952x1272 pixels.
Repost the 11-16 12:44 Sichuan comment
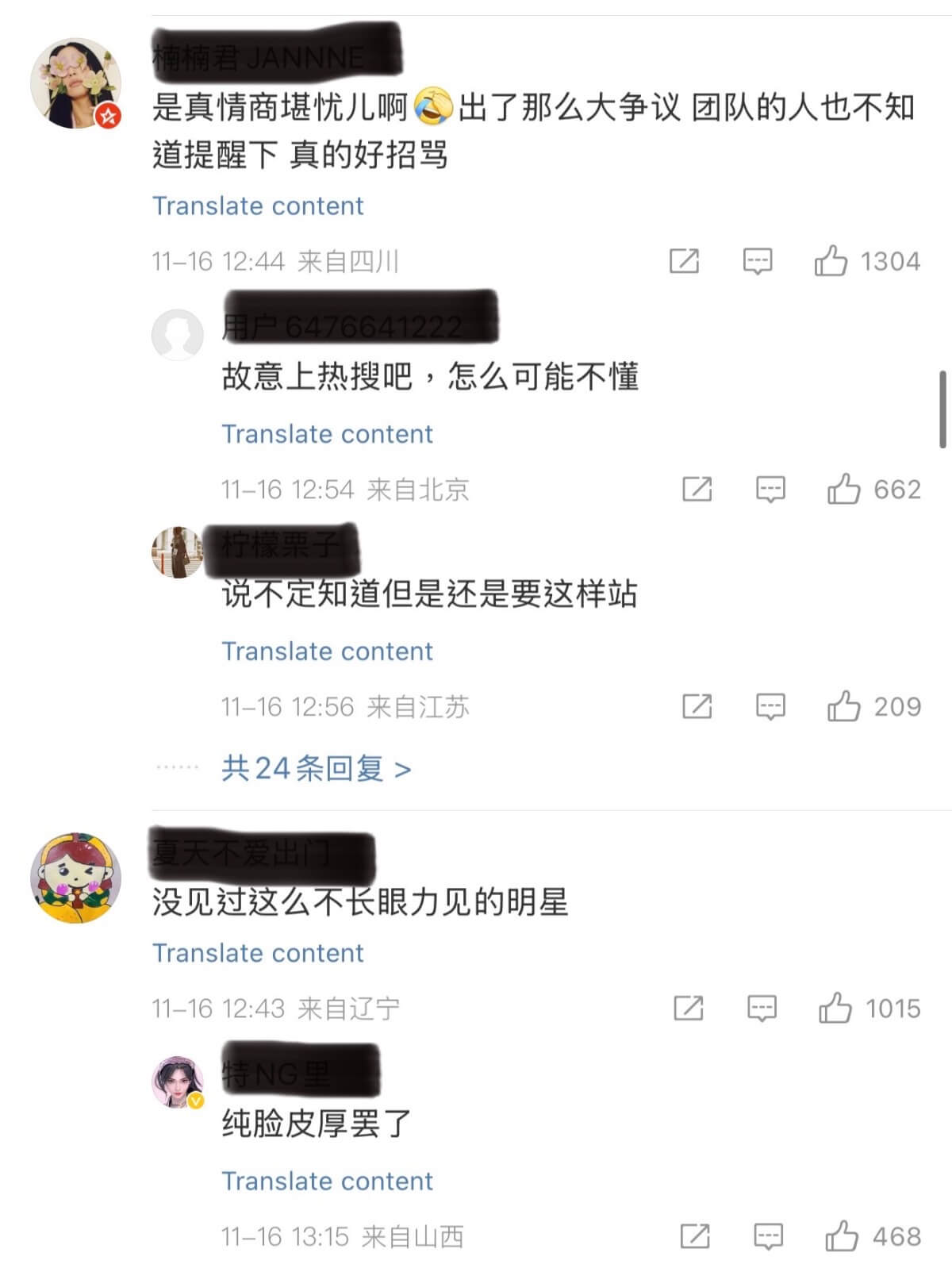tap(684, 261)
